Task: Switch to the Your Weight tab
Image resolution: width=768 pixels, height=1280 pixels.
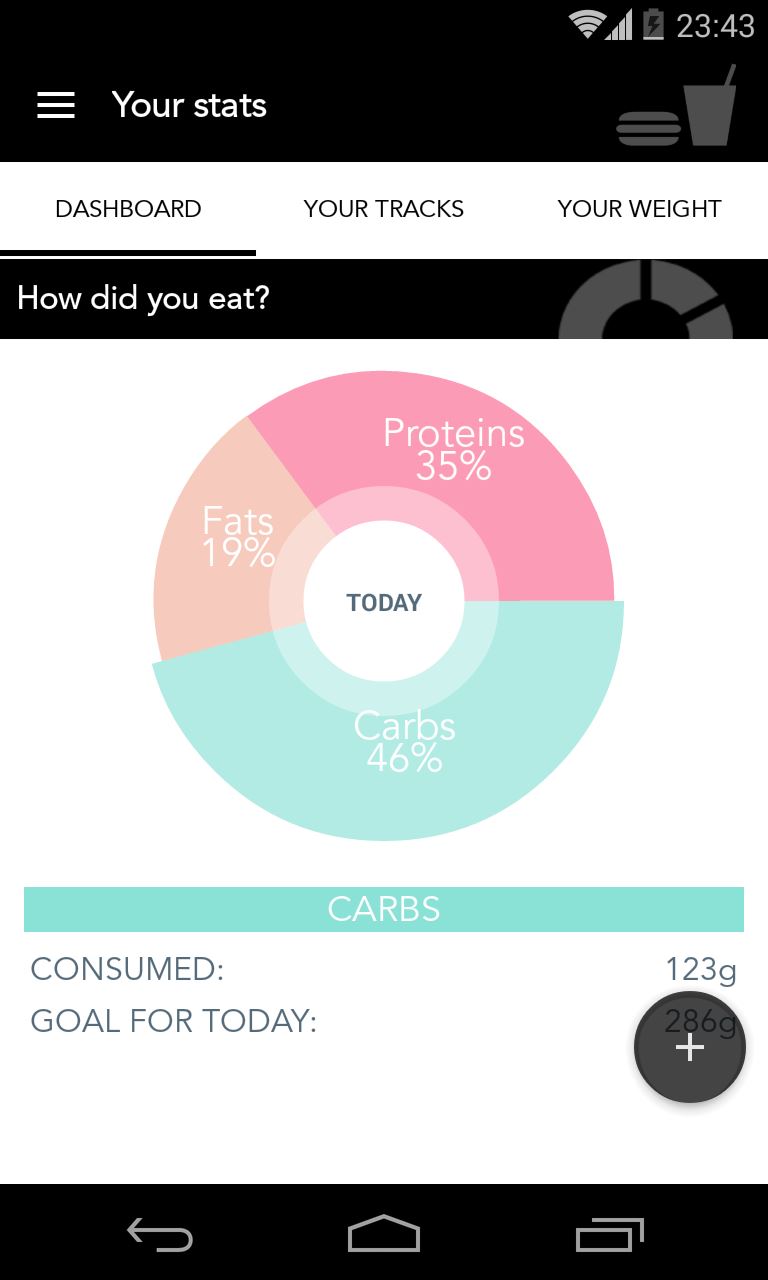Action: click(x=640, y=209)
